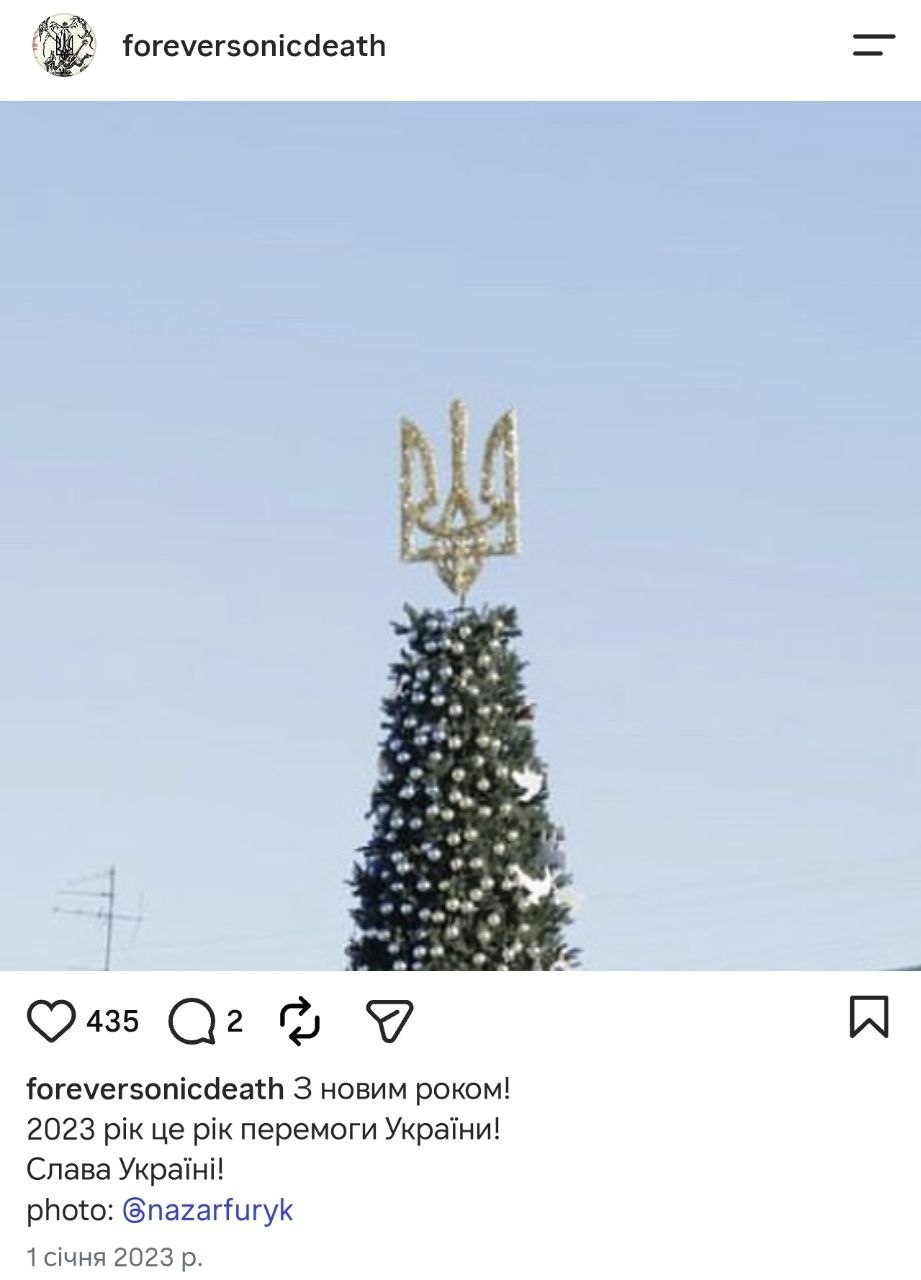The width and height of the screenshot is (921, 1280).
Task: Share the post via the paper plane icon
Action: click(x=390, y=1021)
